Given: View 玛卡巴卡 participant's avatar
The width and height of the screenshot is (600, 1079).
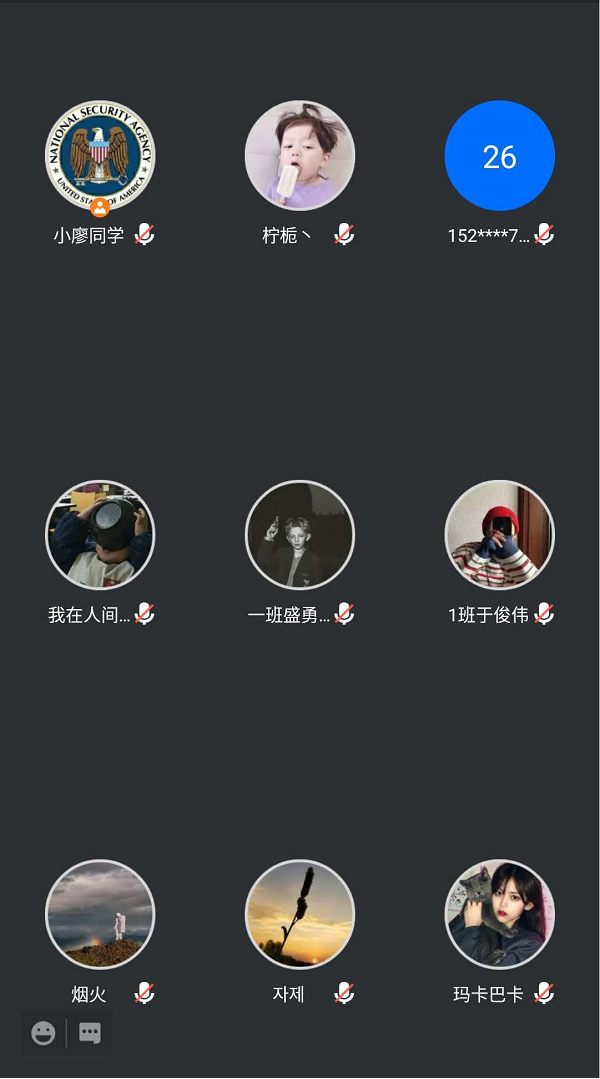Looking at the screenshot, I should 499,914.
